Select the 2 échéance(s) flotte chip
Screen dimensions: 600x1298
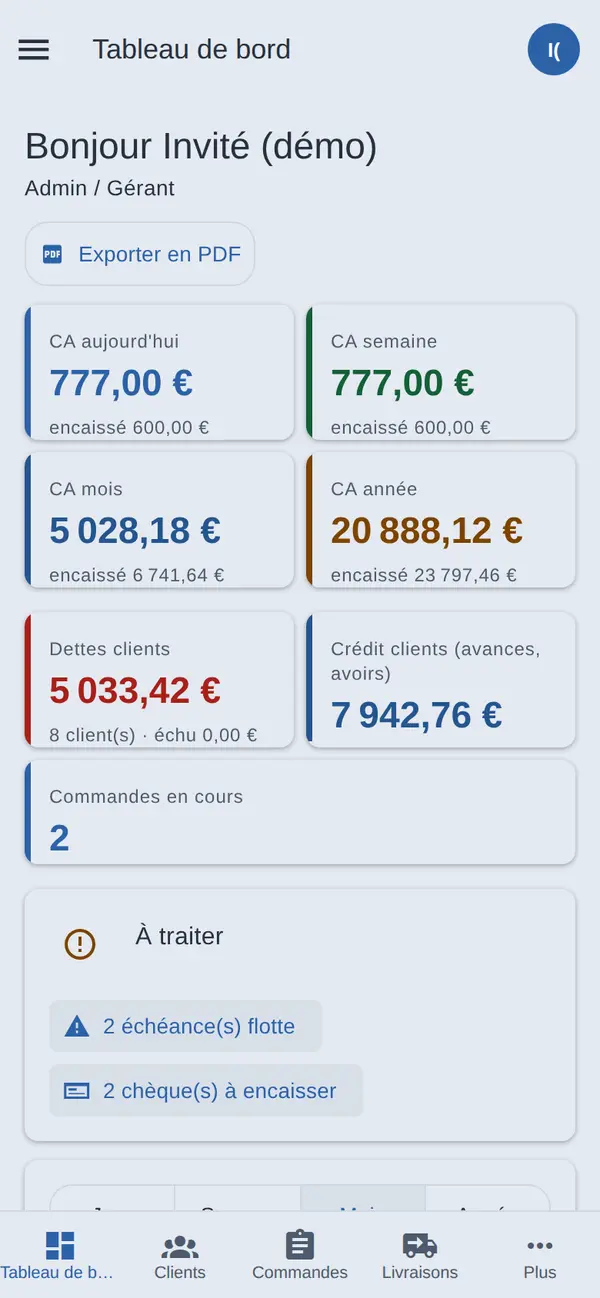click(186, 1026)
